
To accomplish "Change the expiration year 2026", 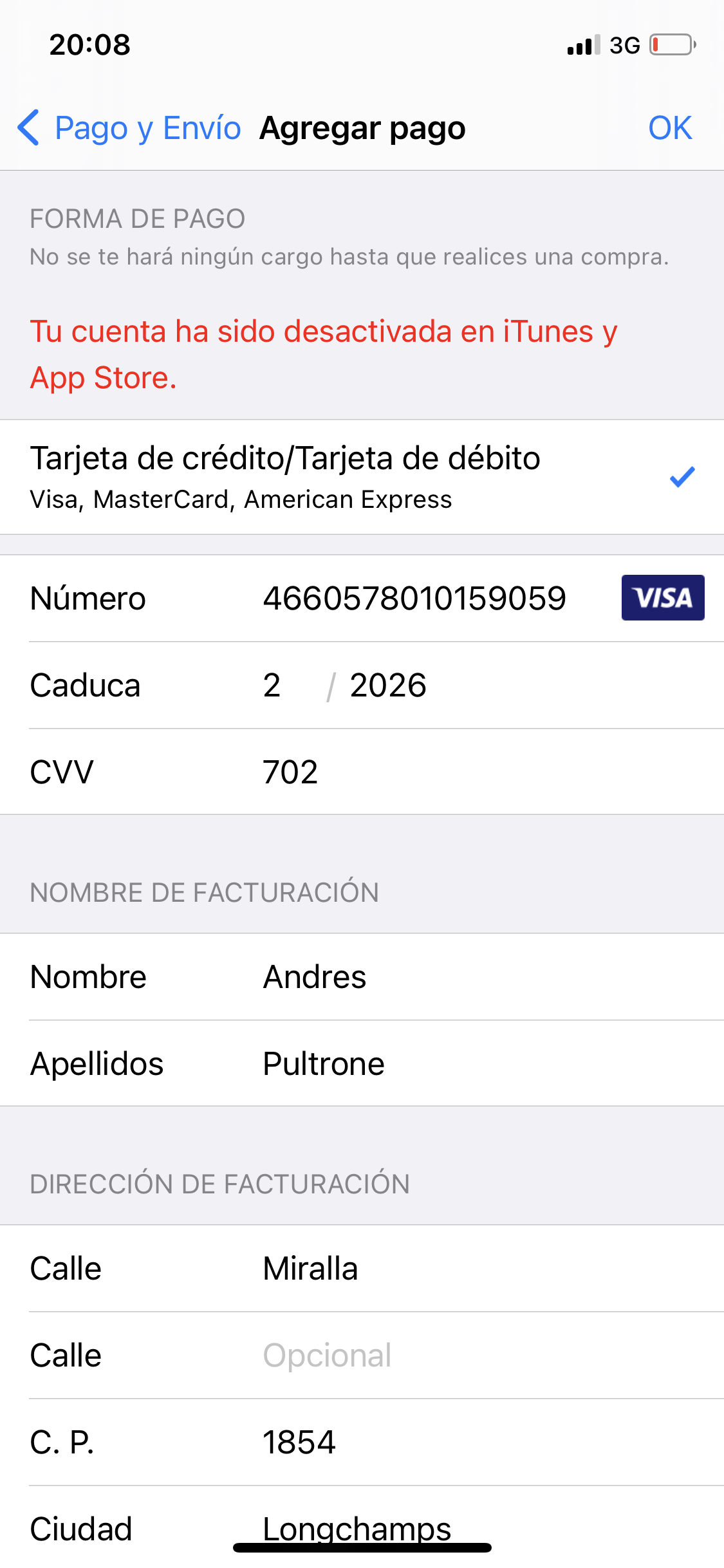I will [x=388, y=686].
